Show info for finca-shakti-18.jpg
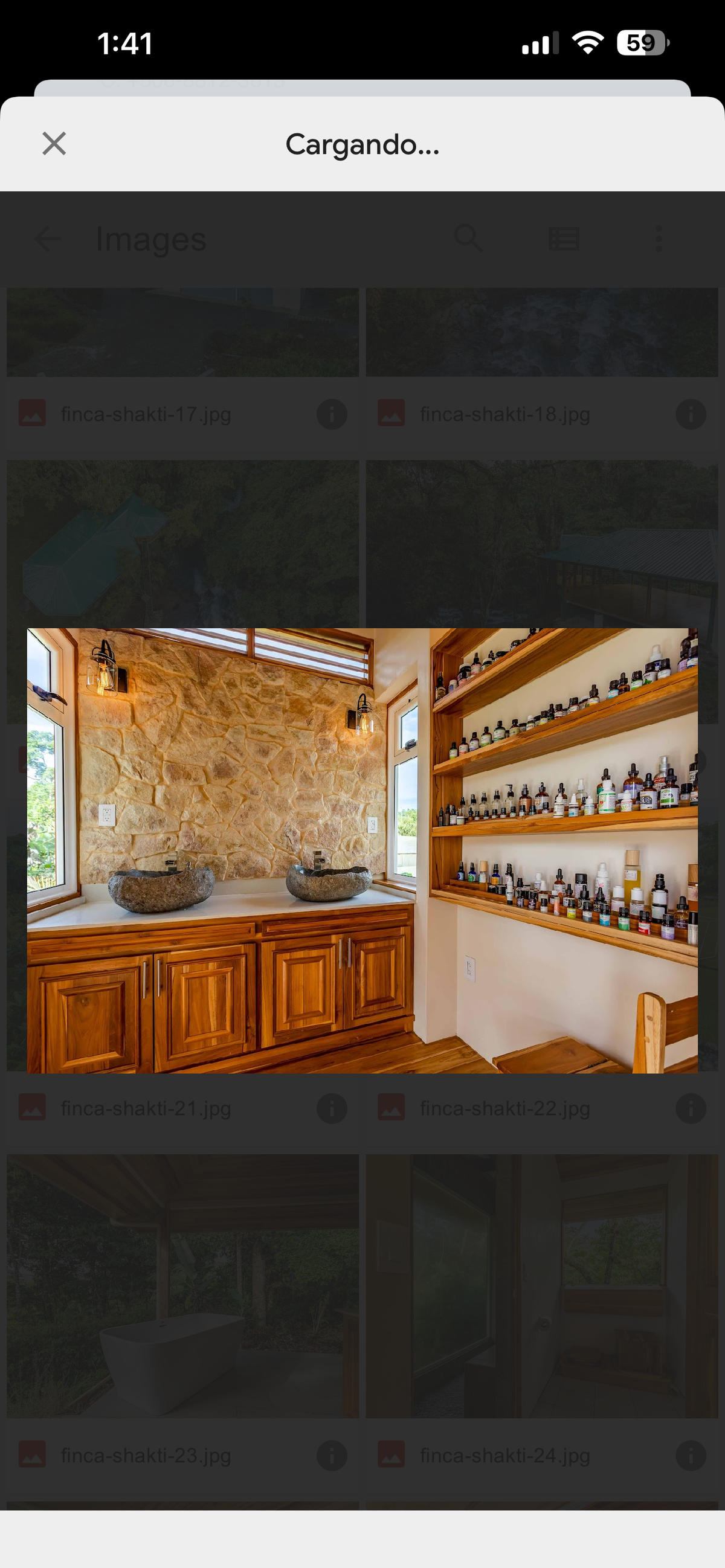The image size is (725, 1568). [691, 414]
